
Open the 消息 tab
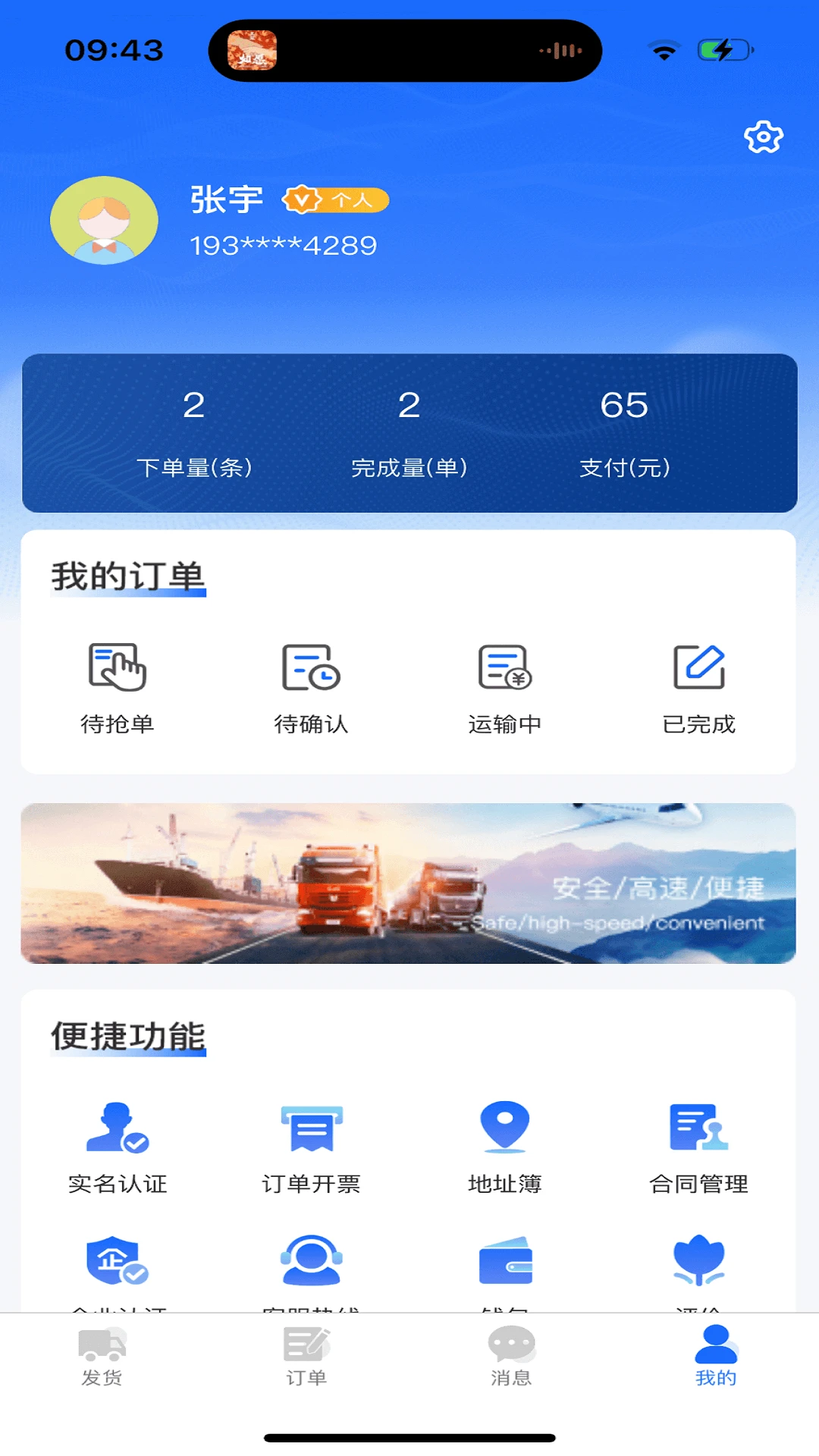[512, 1356]
